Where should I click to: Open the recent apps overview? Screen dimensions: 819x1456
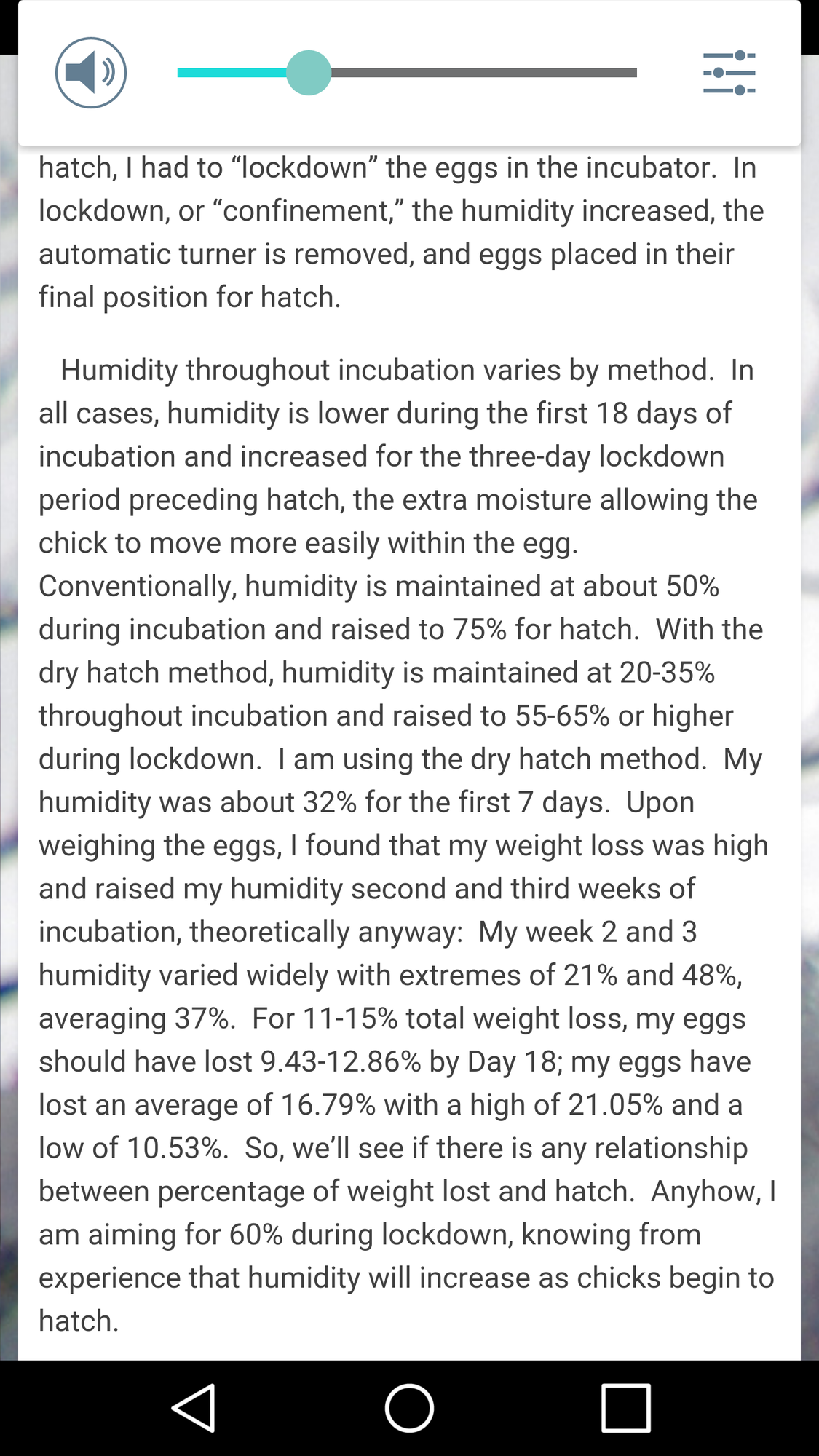click(x=625, y=1407)
